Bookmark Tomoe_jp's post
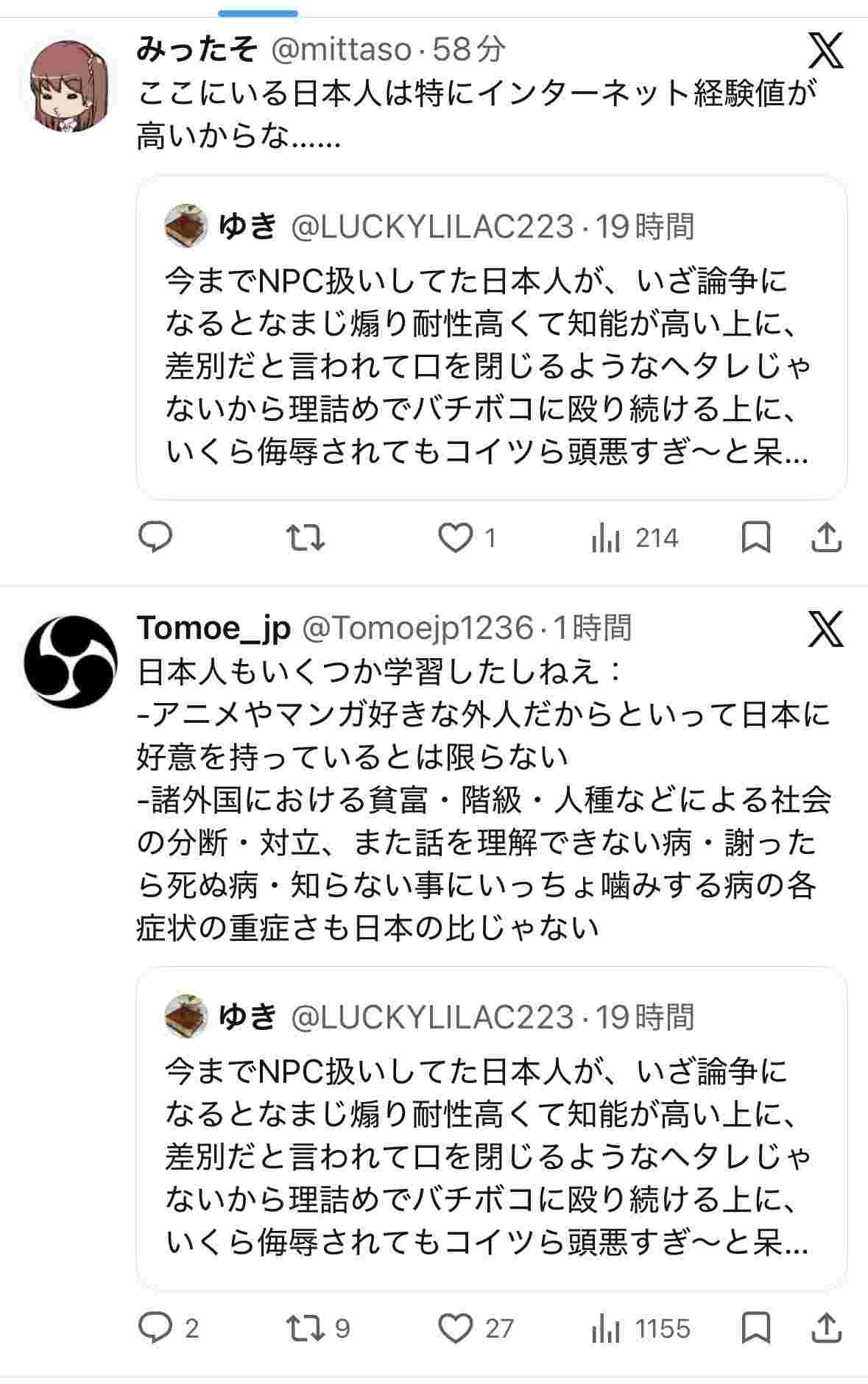This screenshot has width=868, height=1384. tap(756, 1328)
